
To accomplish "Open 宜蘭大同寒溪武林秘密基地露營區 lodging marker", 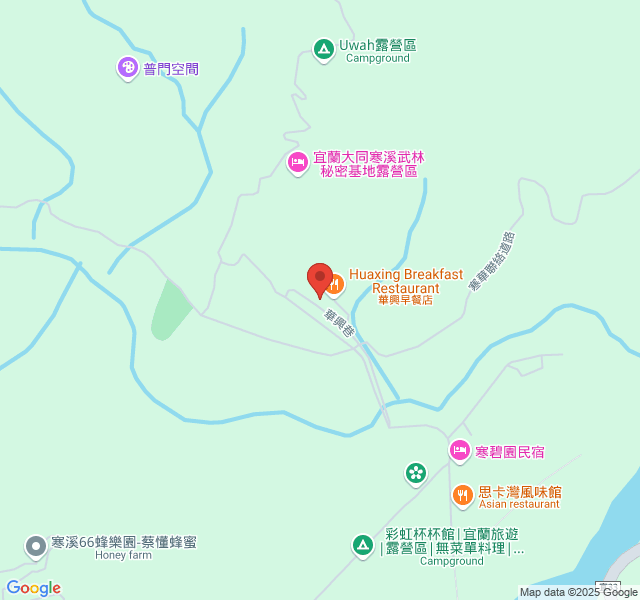I will (x=297, y=163).
